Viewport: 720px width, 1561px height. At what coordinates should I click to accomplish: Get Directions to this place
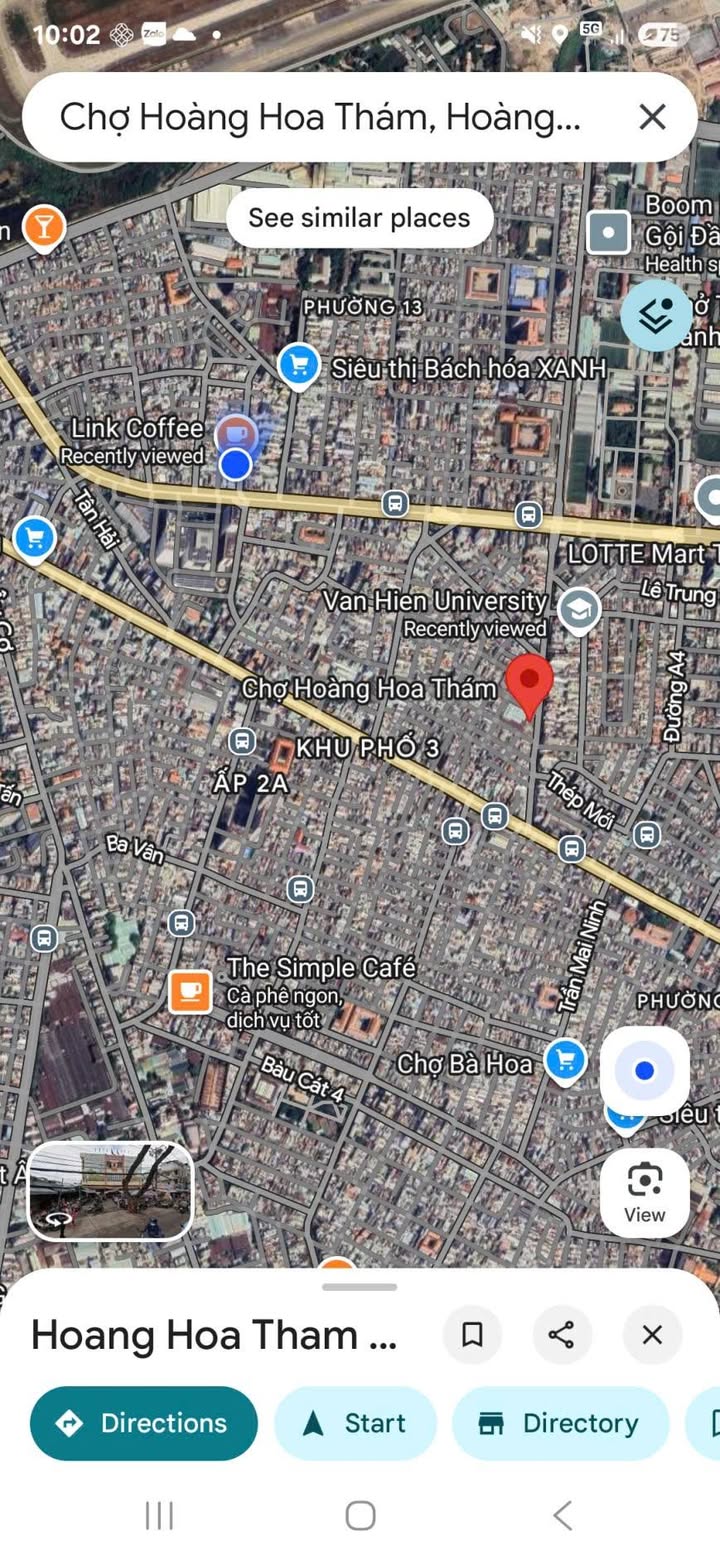[144, 1423]
